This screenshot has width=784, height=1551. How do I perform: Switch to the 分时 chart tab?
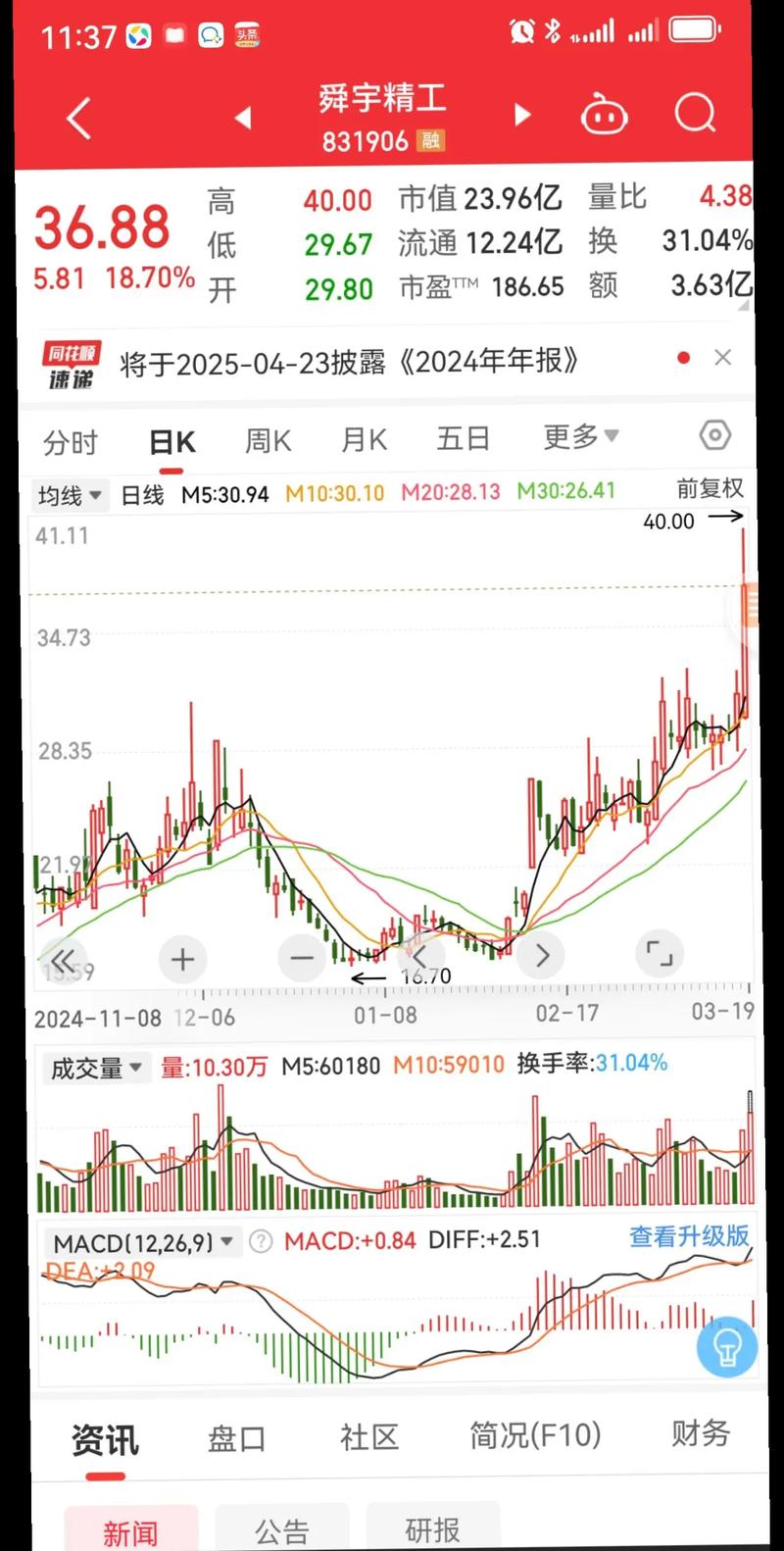point(71,442)
